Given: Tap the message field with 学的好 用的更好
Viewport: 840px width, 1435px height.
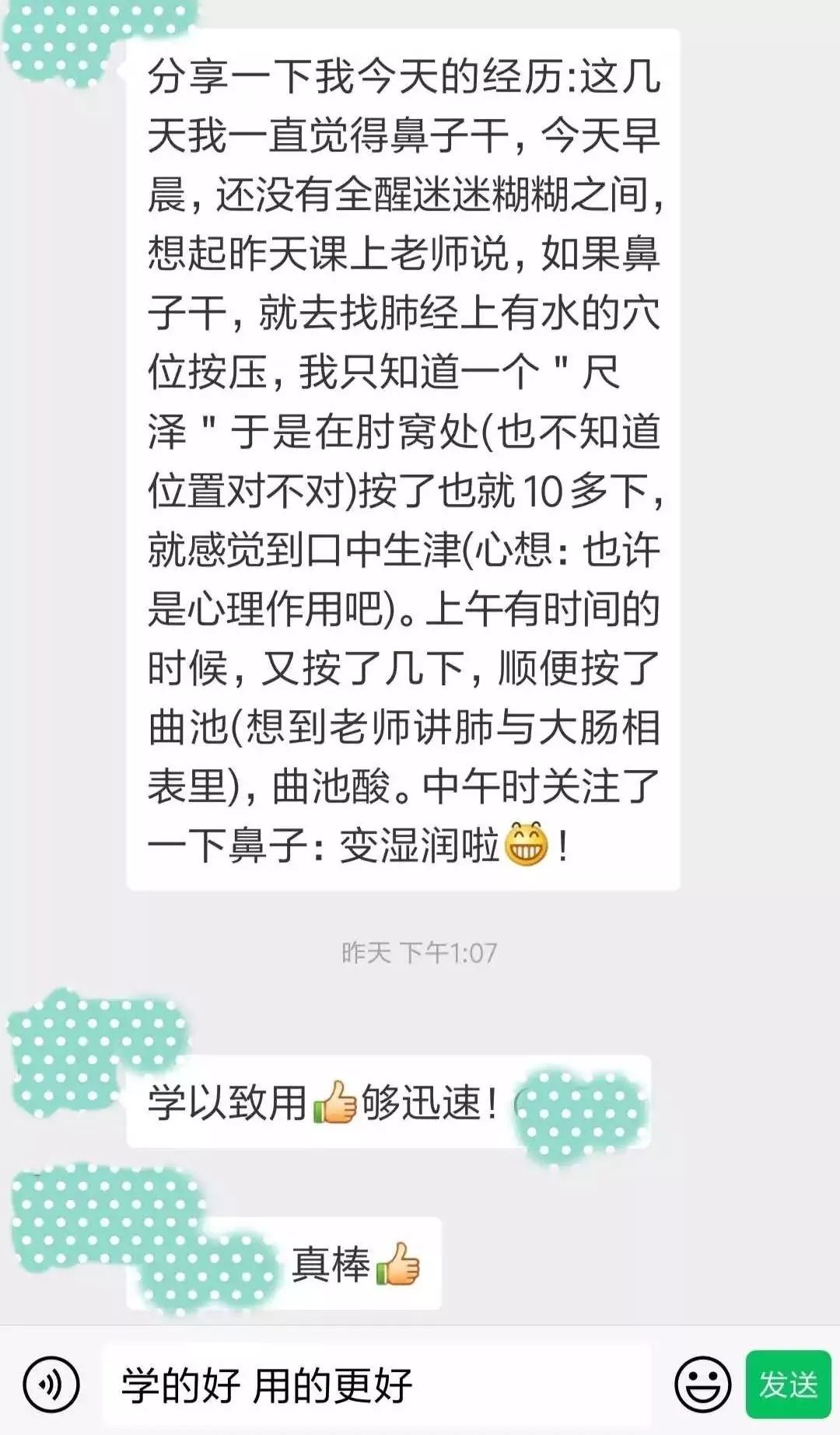Looking at the screenshot, I should pos(377,1384).
